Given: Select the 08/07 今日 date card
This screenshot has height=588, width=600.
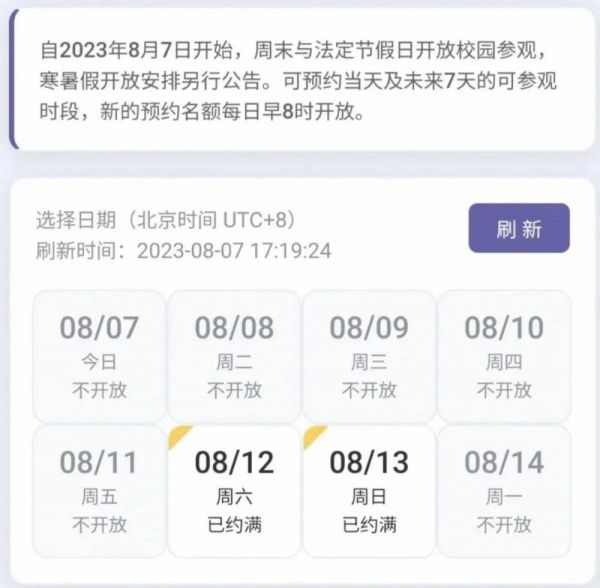Looking at the screenshot, I should (99, 356).
